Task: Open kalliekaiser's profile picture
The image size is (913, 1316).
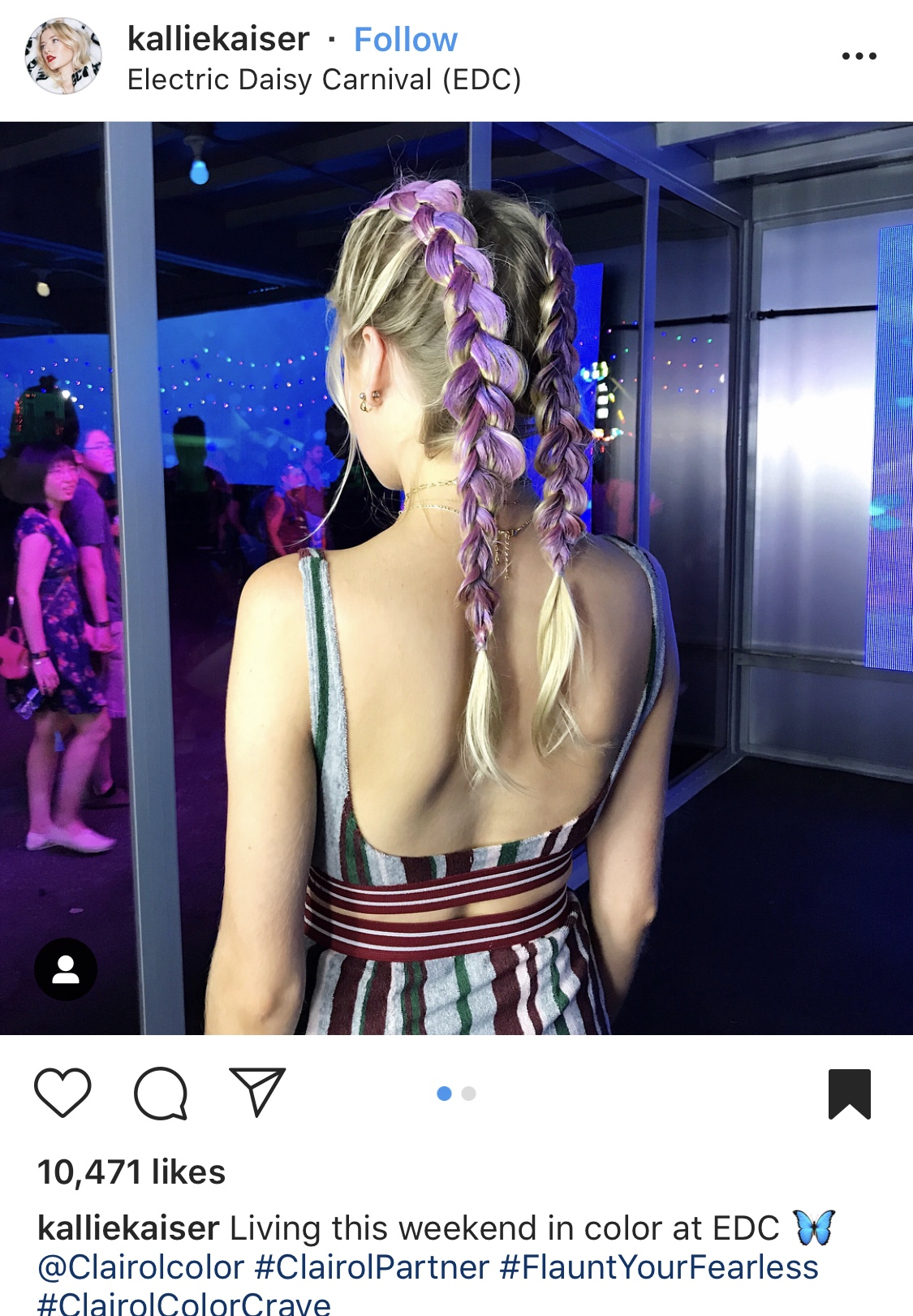Action: pos(63,56)
